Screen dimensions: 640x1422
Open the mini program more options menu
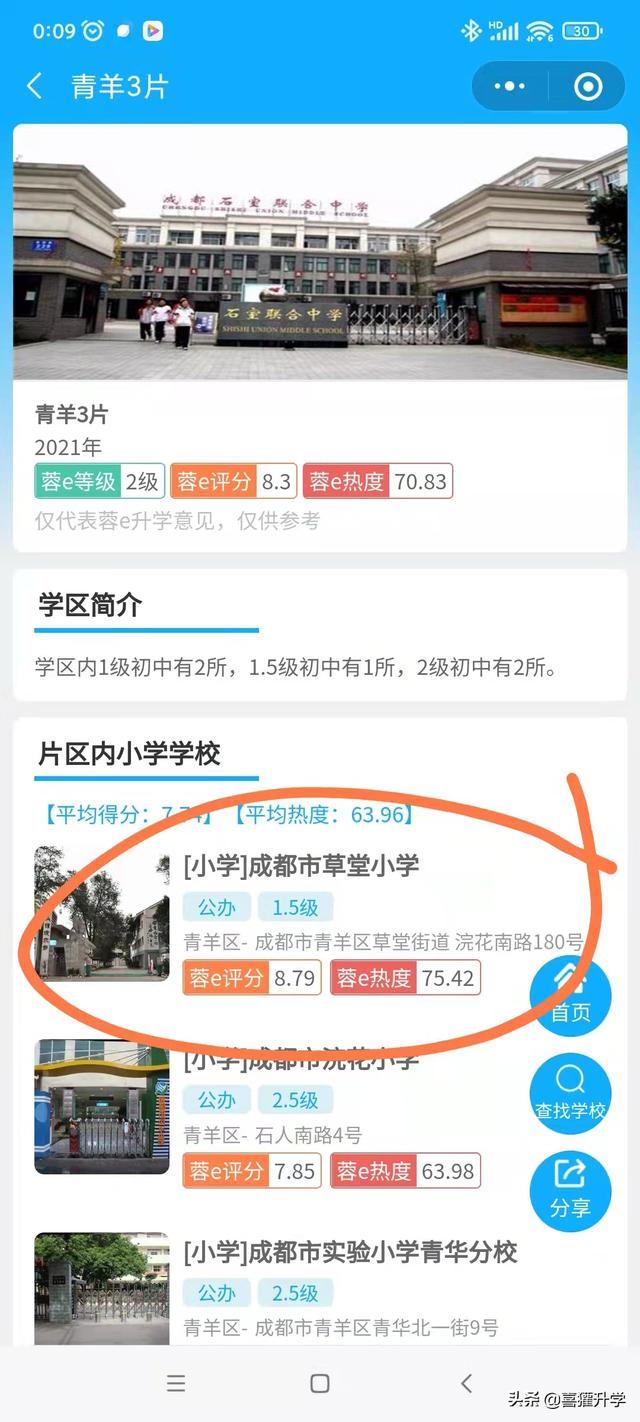point(510,86)
